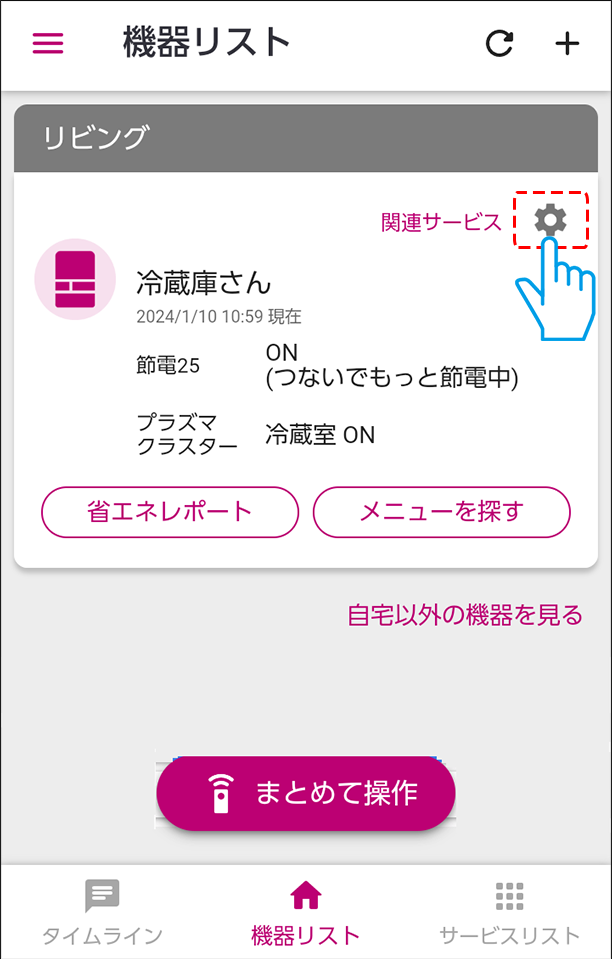The width and height of the screenshot is (612, 959).
Task: Tap the まとめて操作 floating button
Action: [306, 793]
